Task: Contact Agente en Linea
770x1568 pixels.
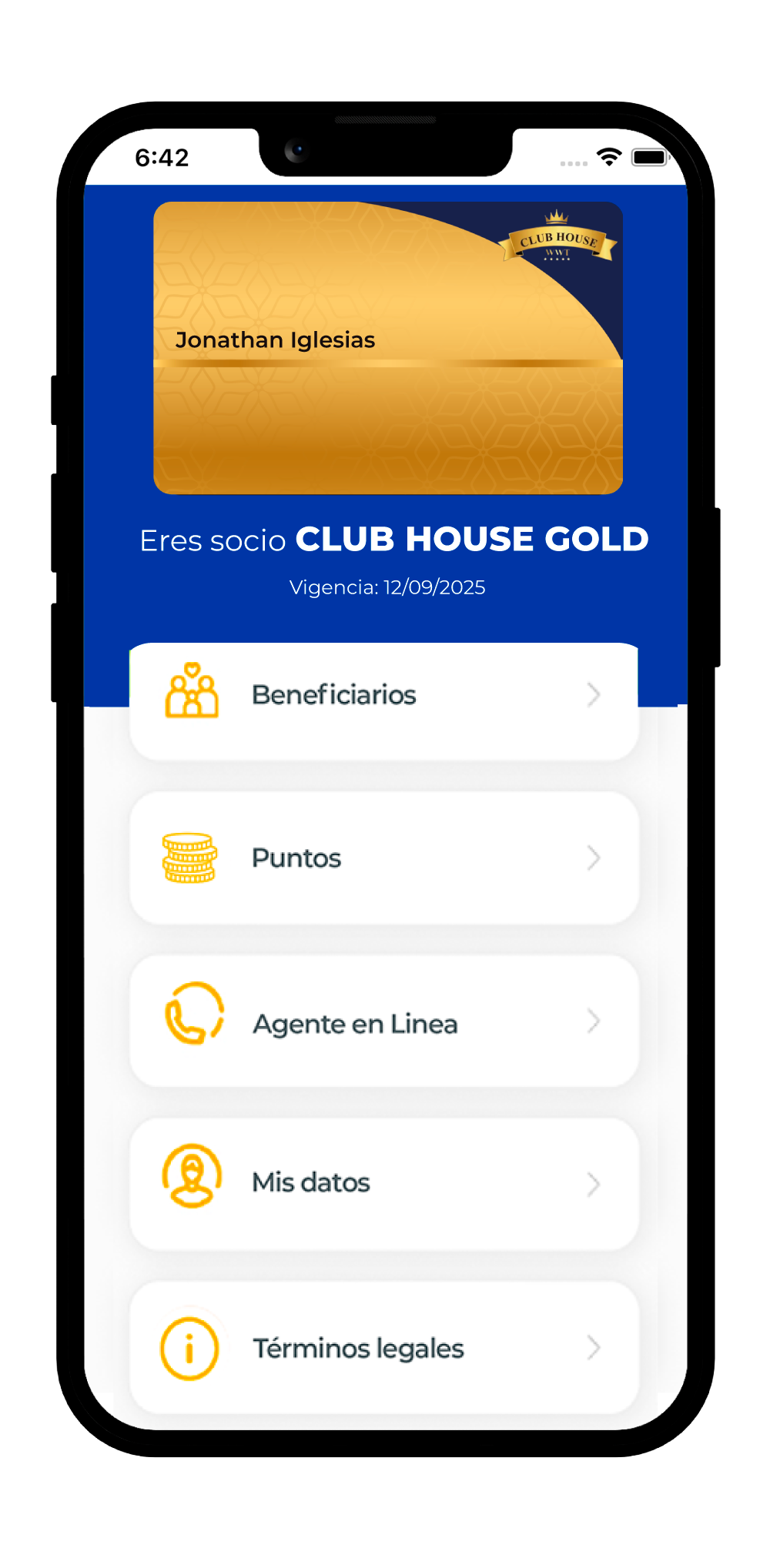Action: [x=383, y=1022]
